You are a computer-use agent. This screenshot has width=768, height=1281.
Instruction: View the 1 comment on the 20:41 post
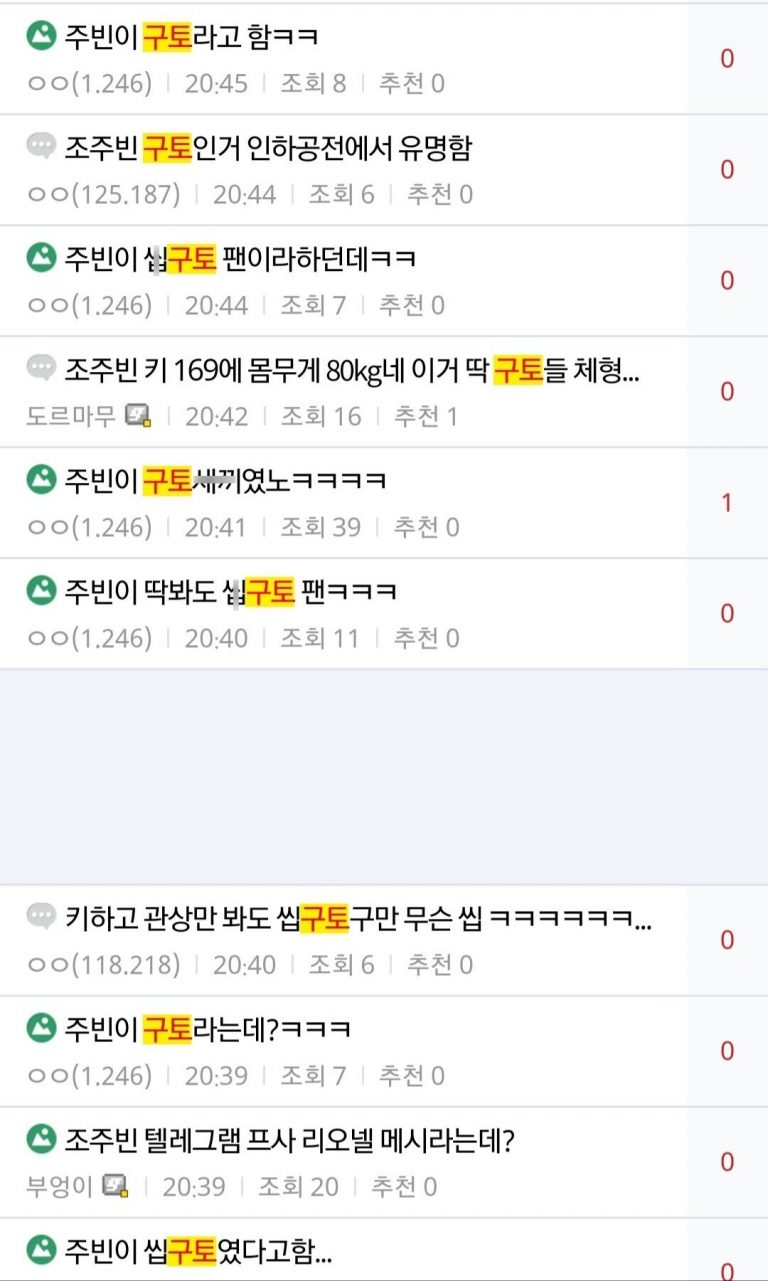[727, 503]
